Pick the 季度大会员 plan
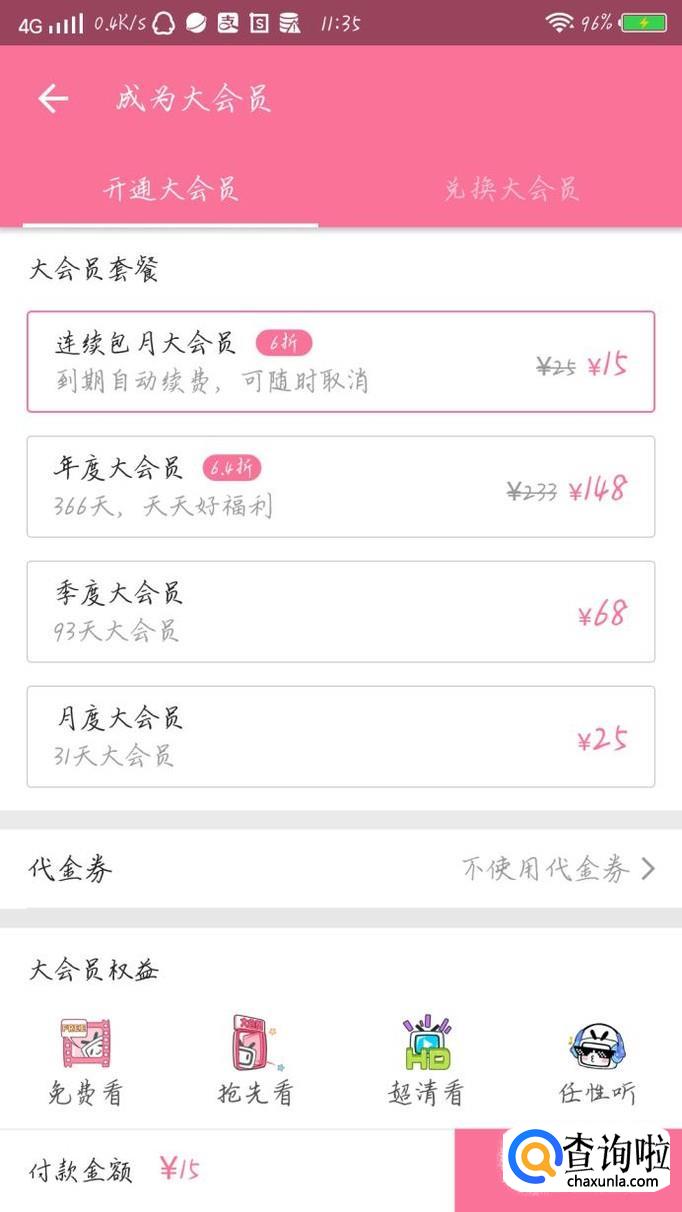682x1212 pixels. pos(340,612)
